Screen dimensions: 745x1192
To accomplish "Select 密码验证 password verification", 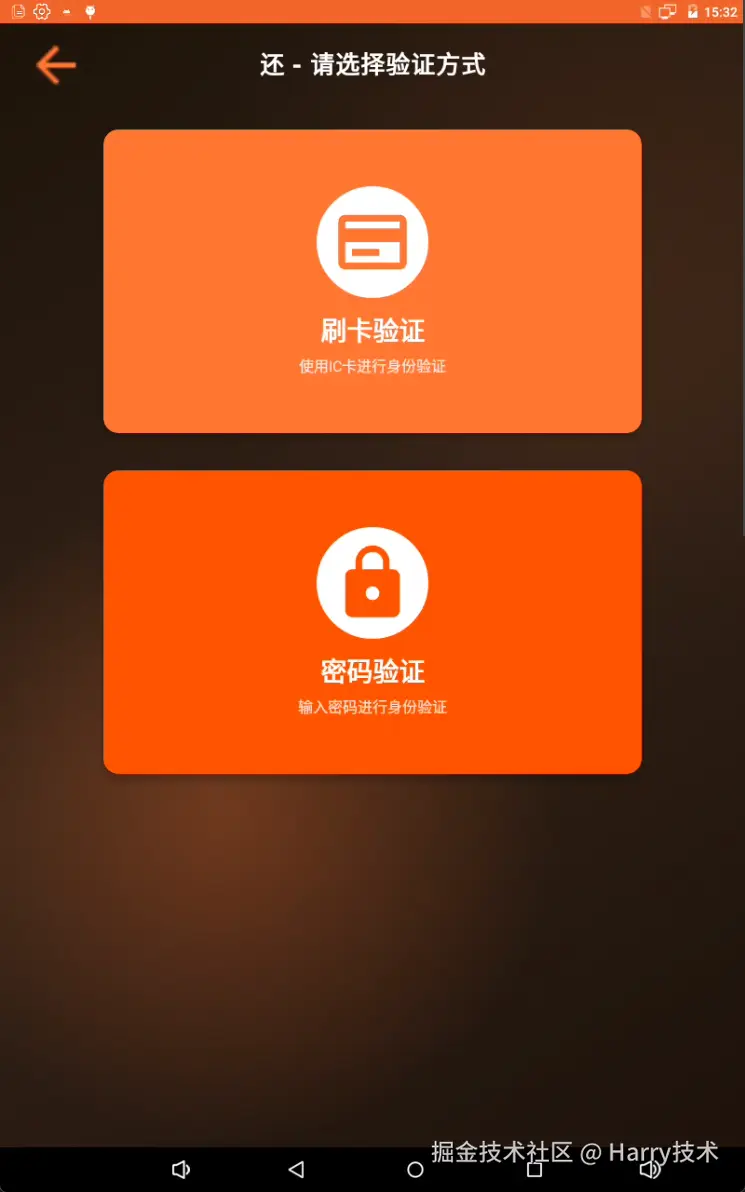I will click(x=372, y=621).
